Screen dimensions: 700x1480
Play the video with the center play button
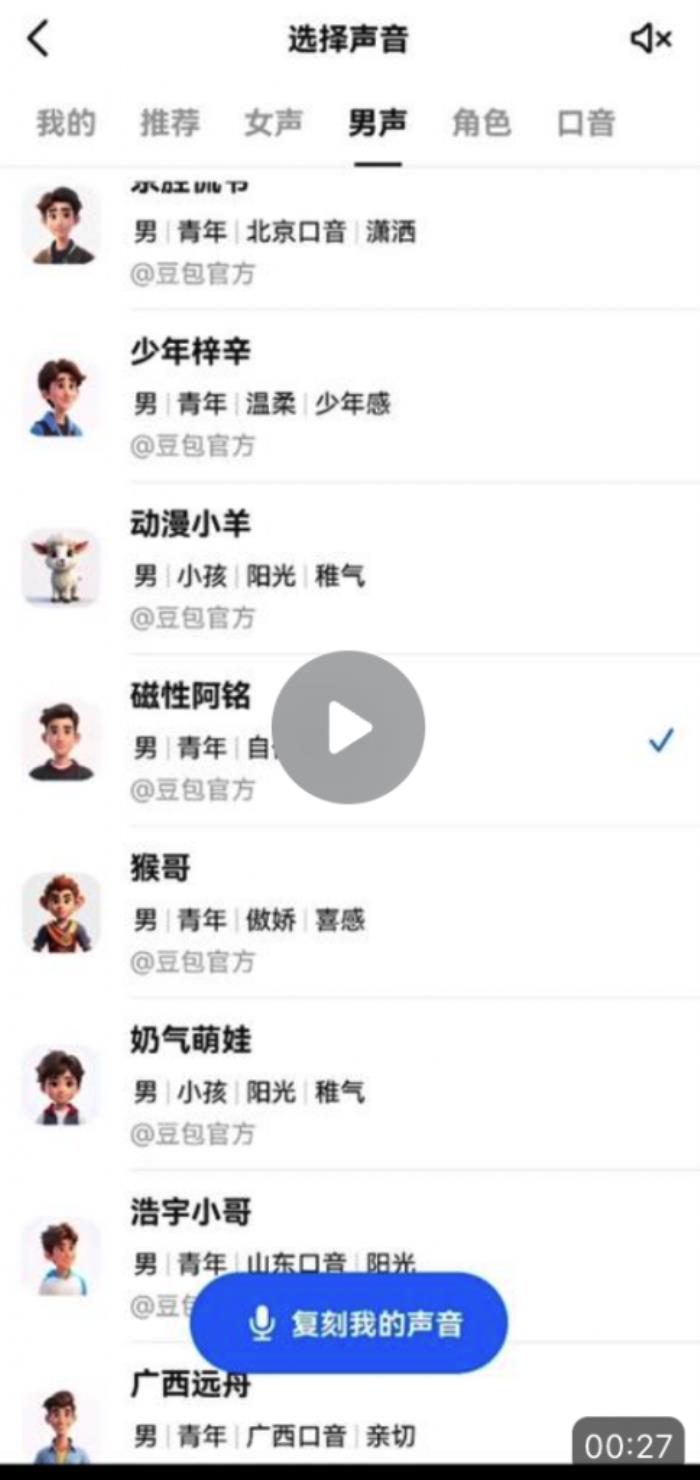pyautogui.click(x=349, y=727)
